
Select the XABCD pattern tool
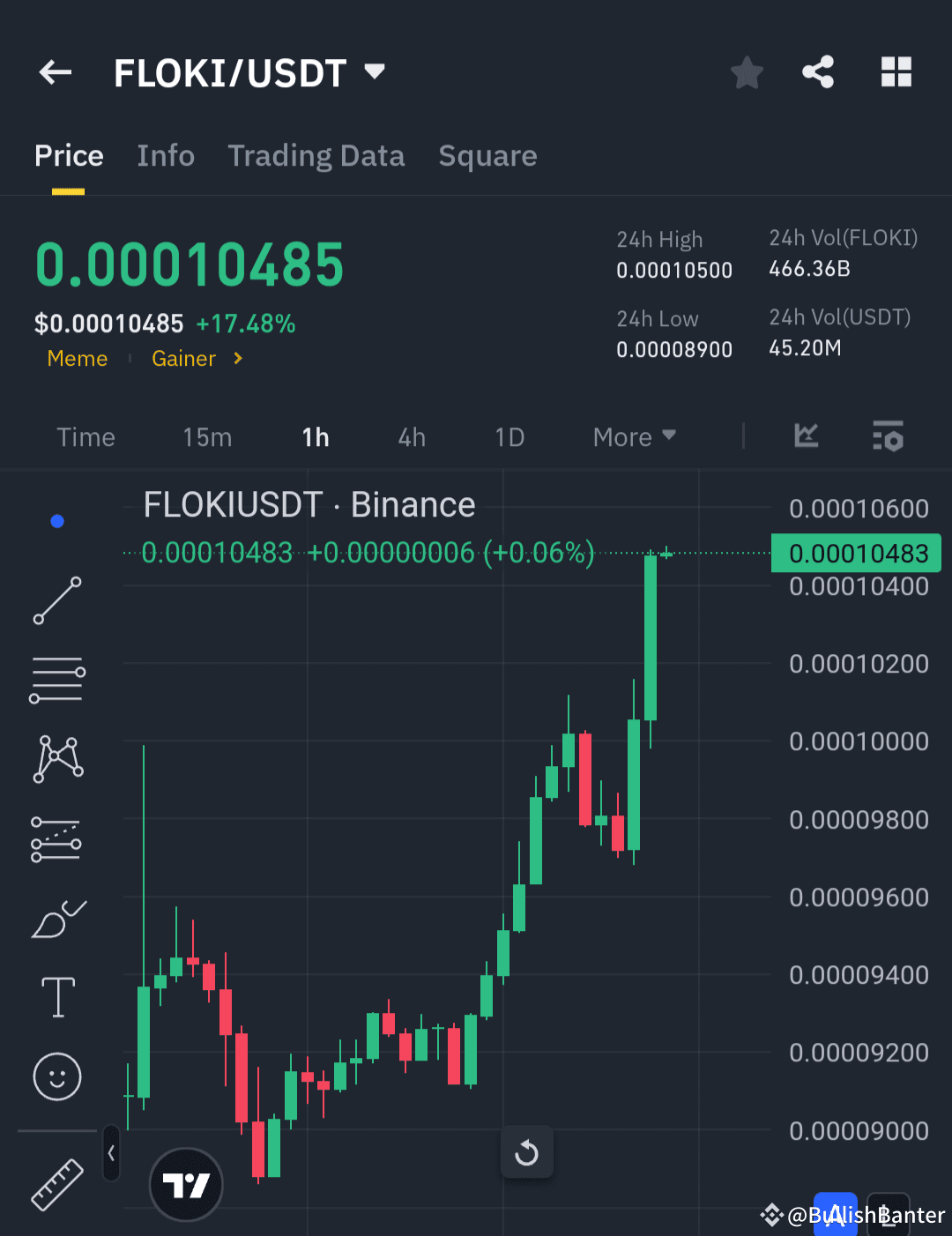click(x=56, y=758)
